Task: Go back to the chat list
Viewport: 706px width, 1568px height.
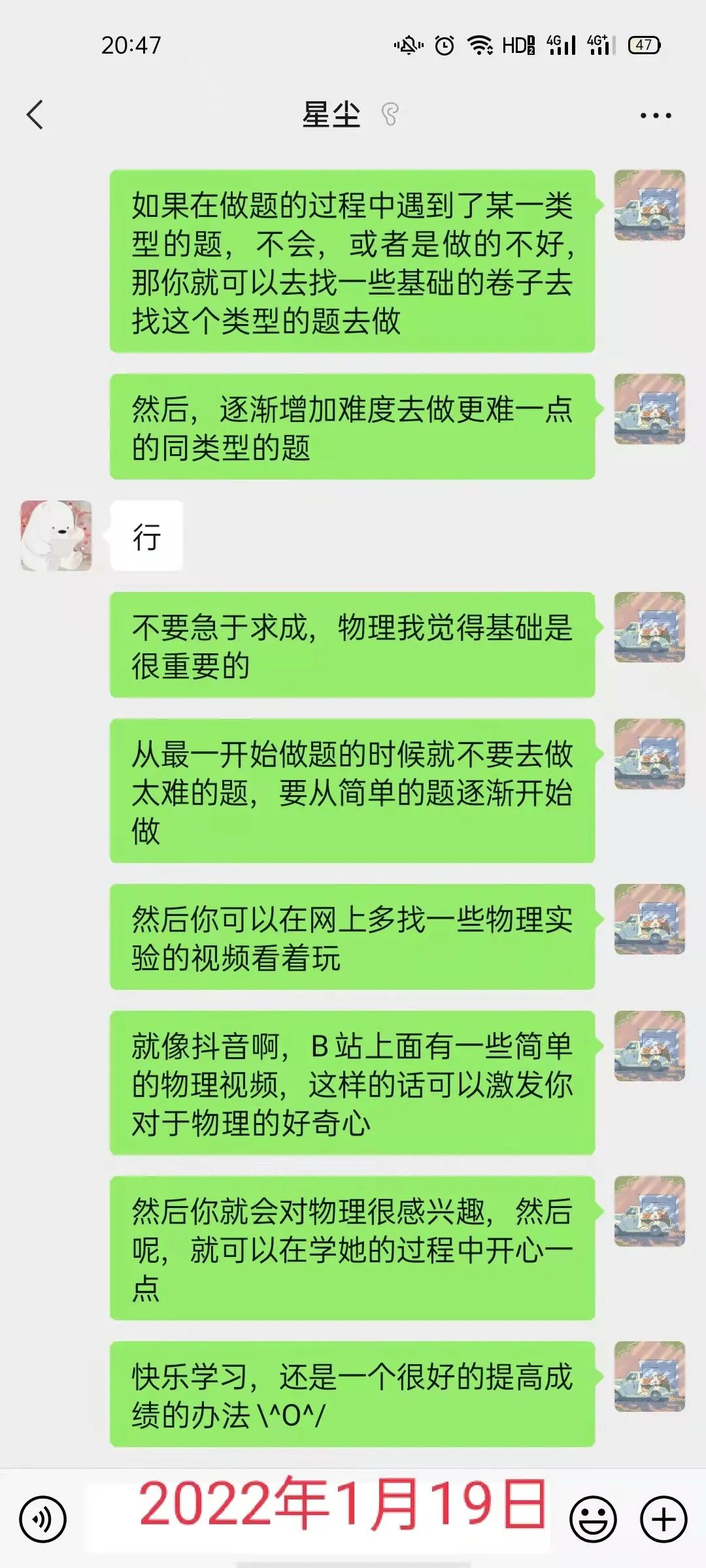Action: click(35, 115)
